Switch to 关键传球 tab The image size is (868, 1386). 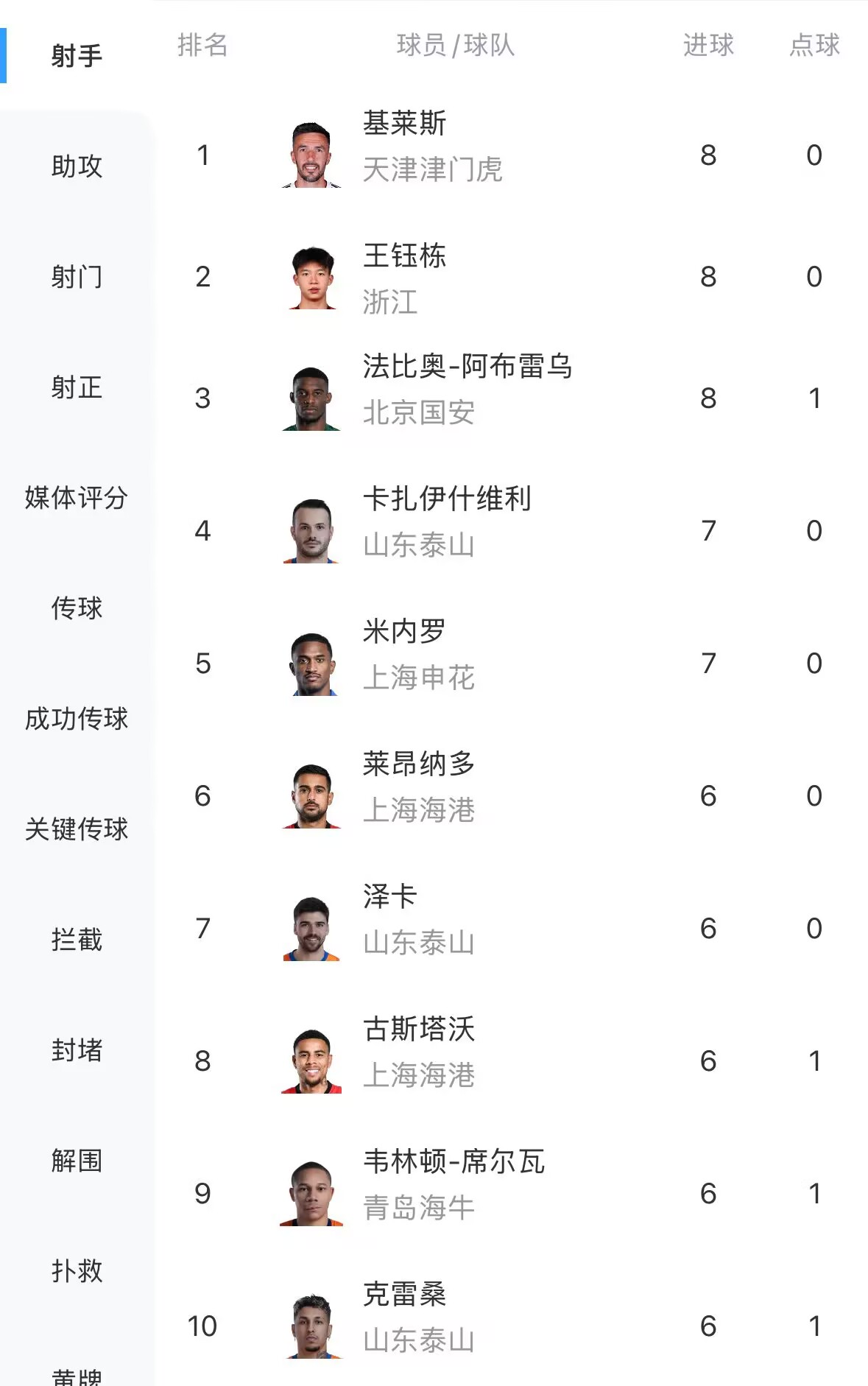pyautogui.click(x=77, y=829)
